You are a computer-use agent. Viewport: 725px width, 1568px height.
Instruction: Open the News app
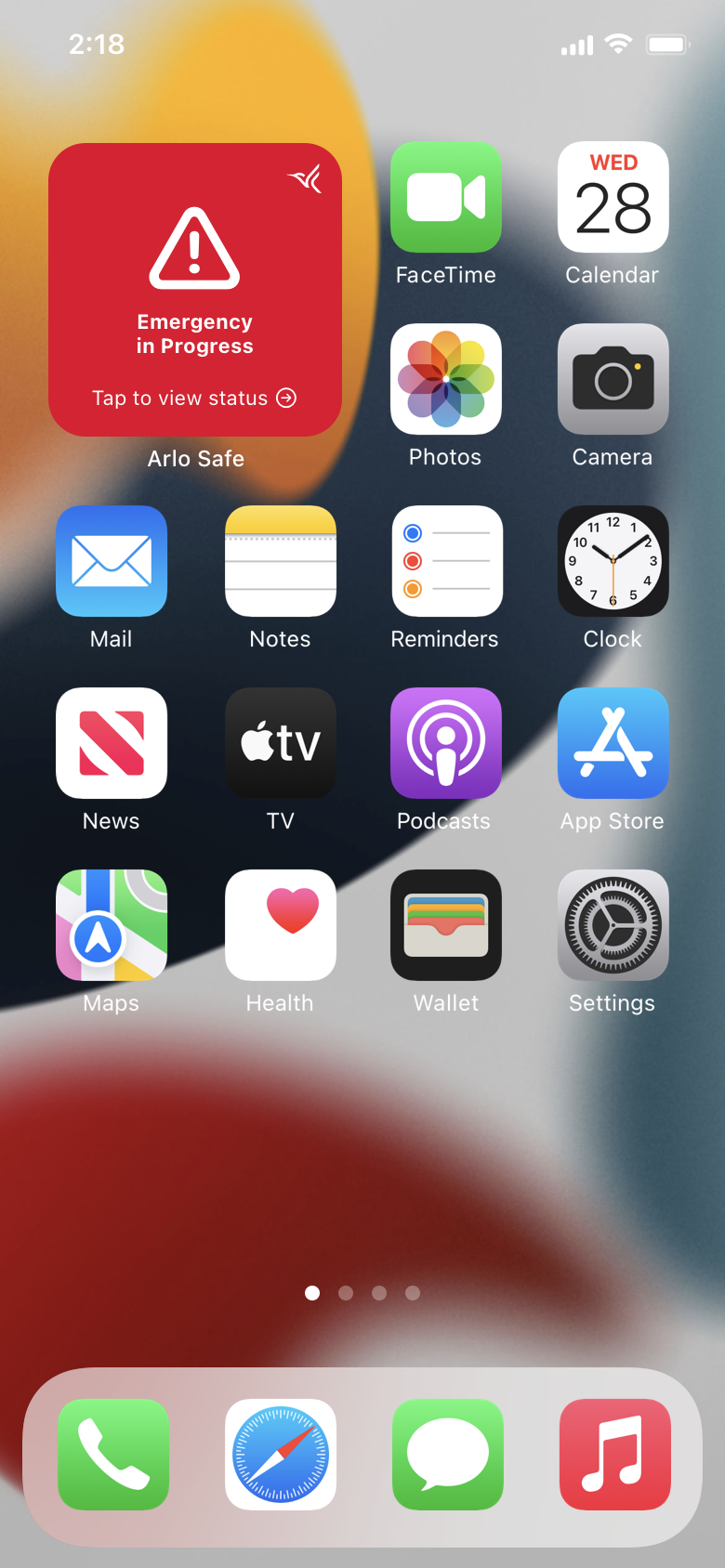click(x=112, y=743)
